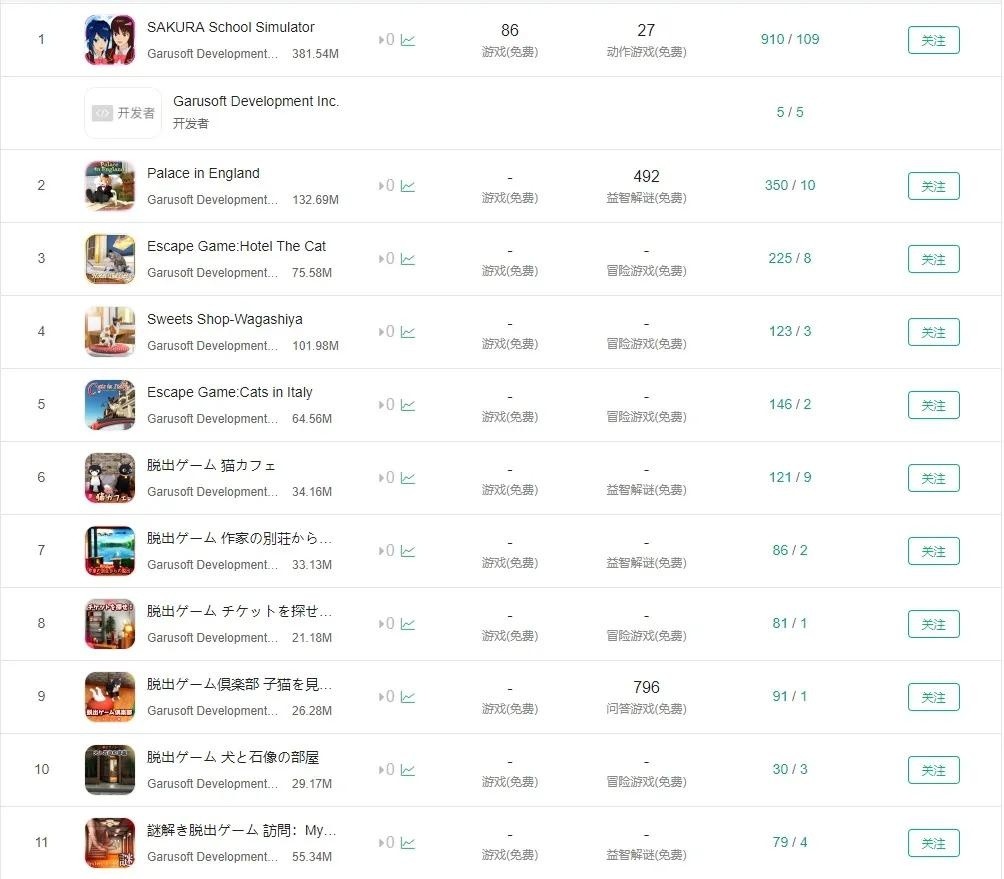Screen dimensions: 1004x879
Task: Open the 910 / 109 keyword coverage link
Action: coord(789,40)
